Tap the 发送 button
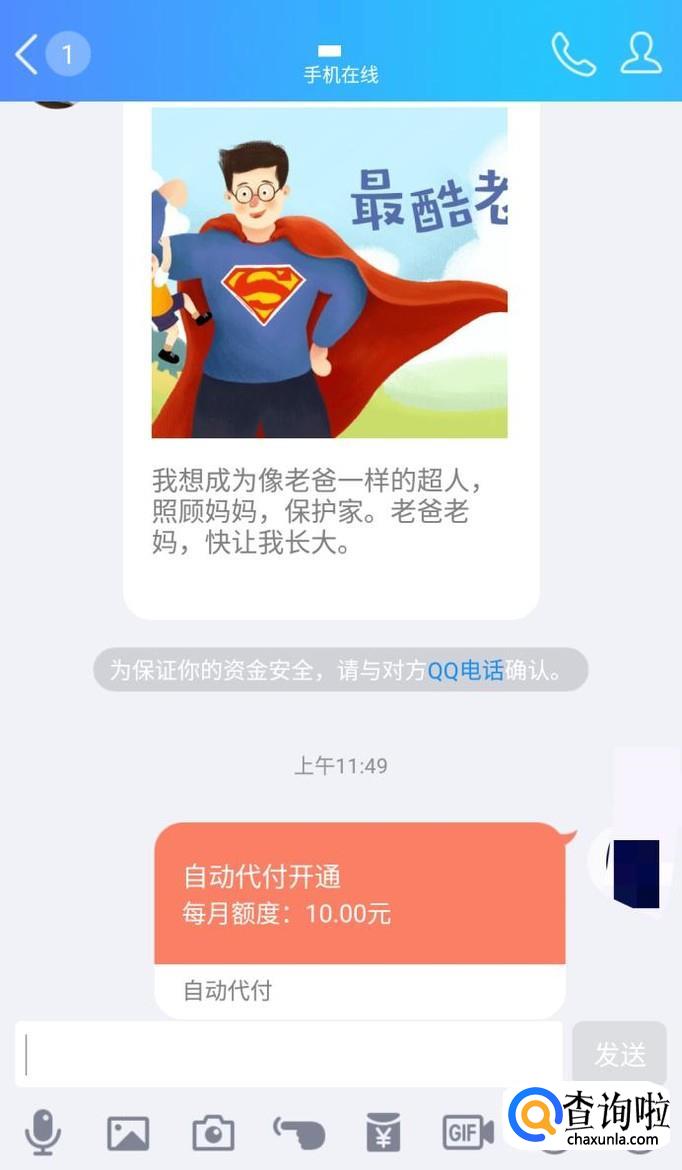 click(x=619, y=1054)
